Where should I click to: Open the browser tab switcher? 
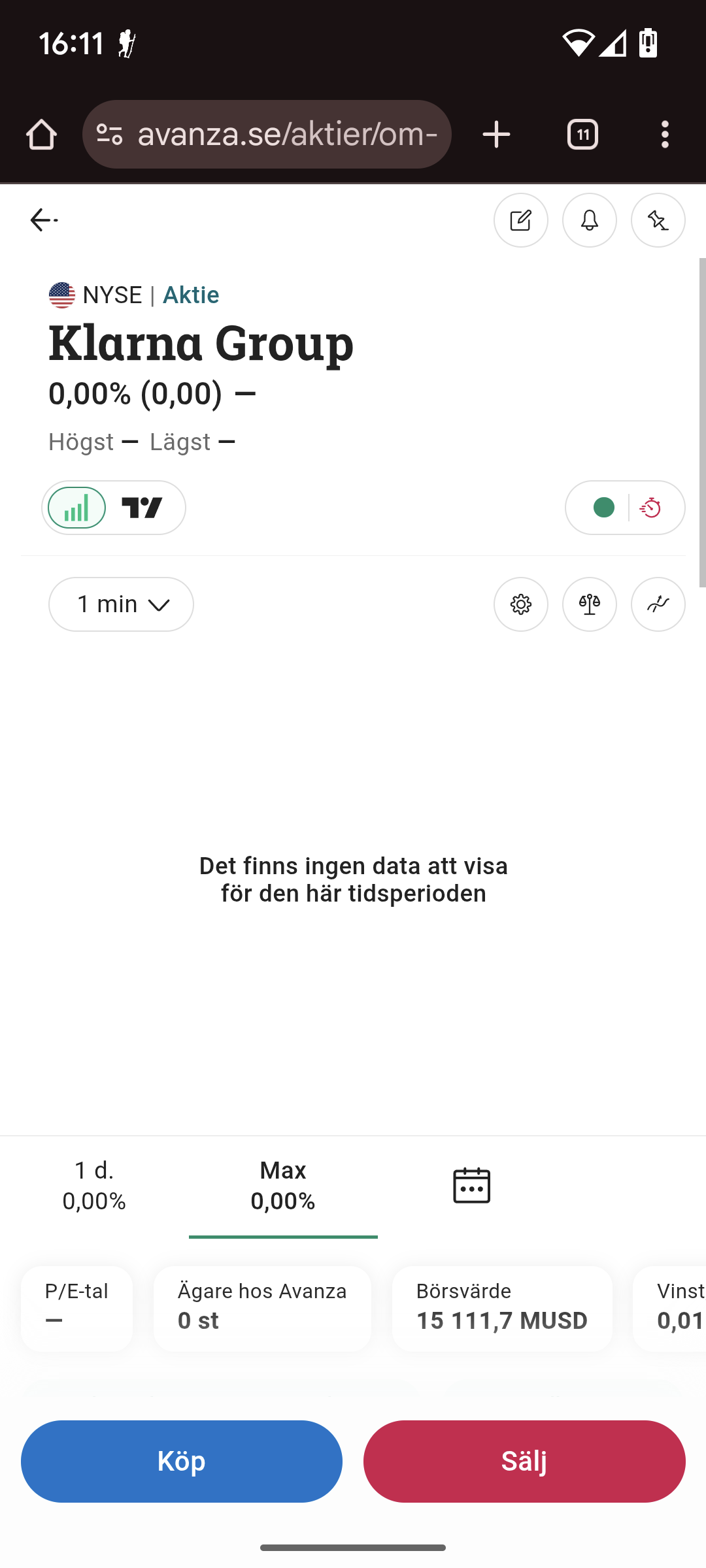[582, 135]
